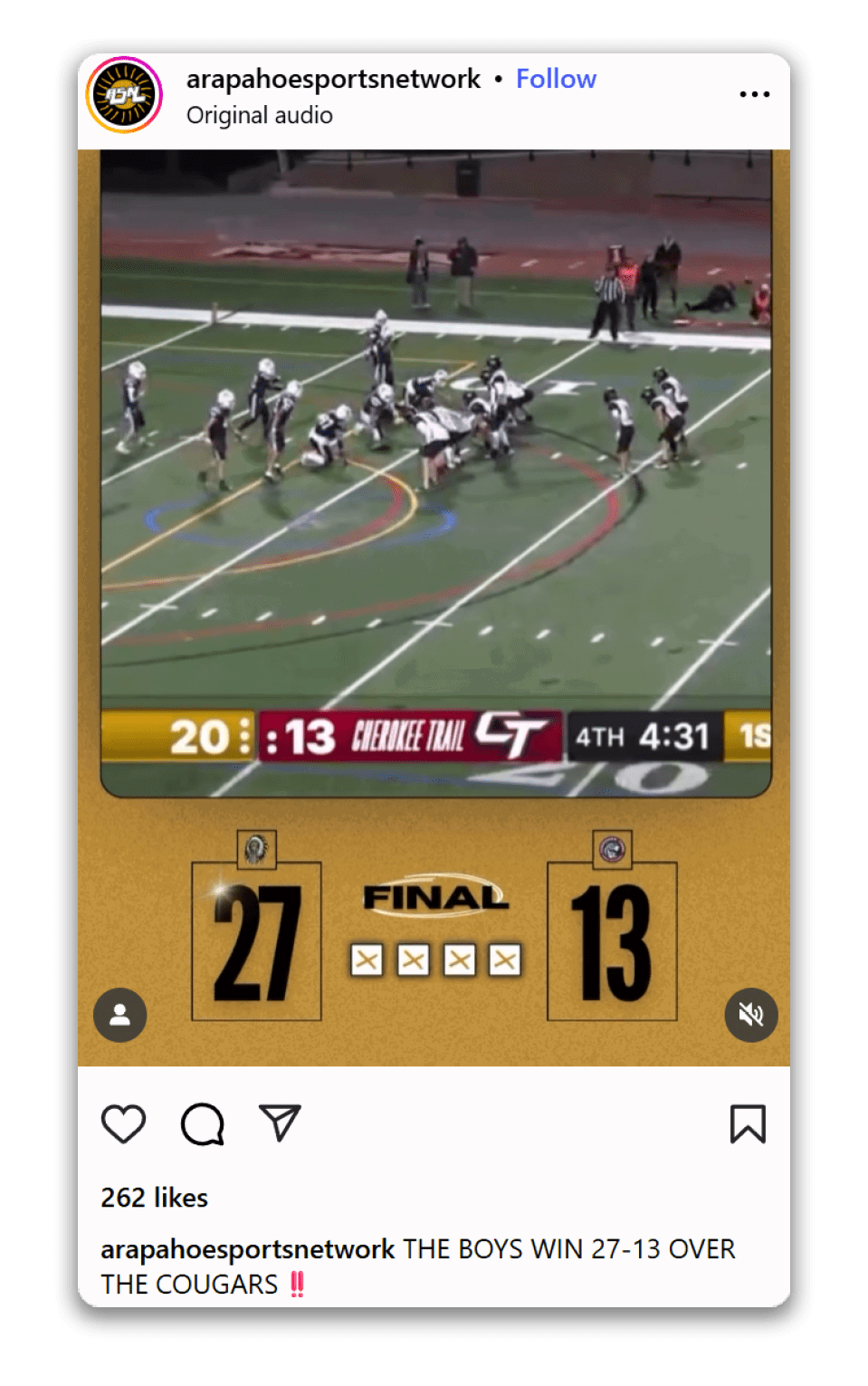Show tagged people in the video

(x=120, y=1015)
